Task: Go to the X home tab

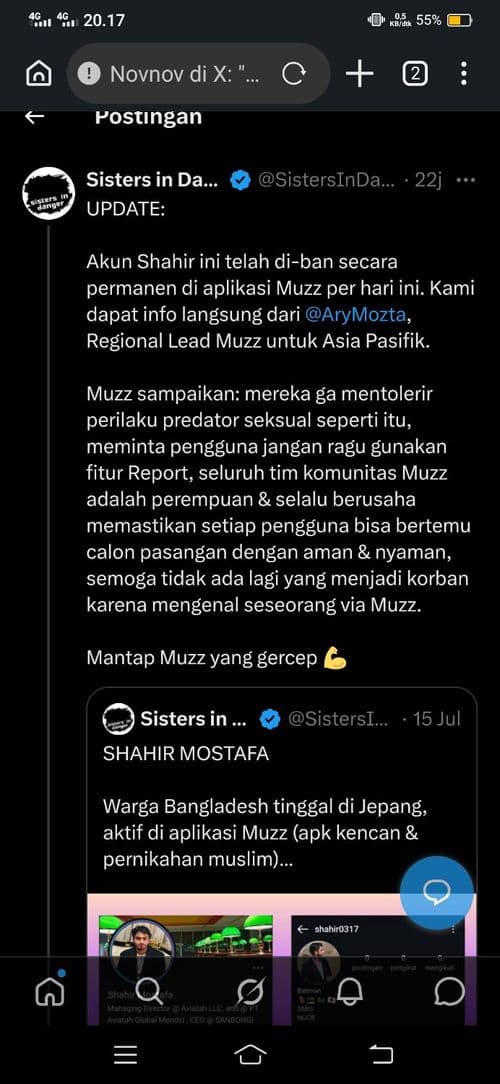Action: [50, 991]
